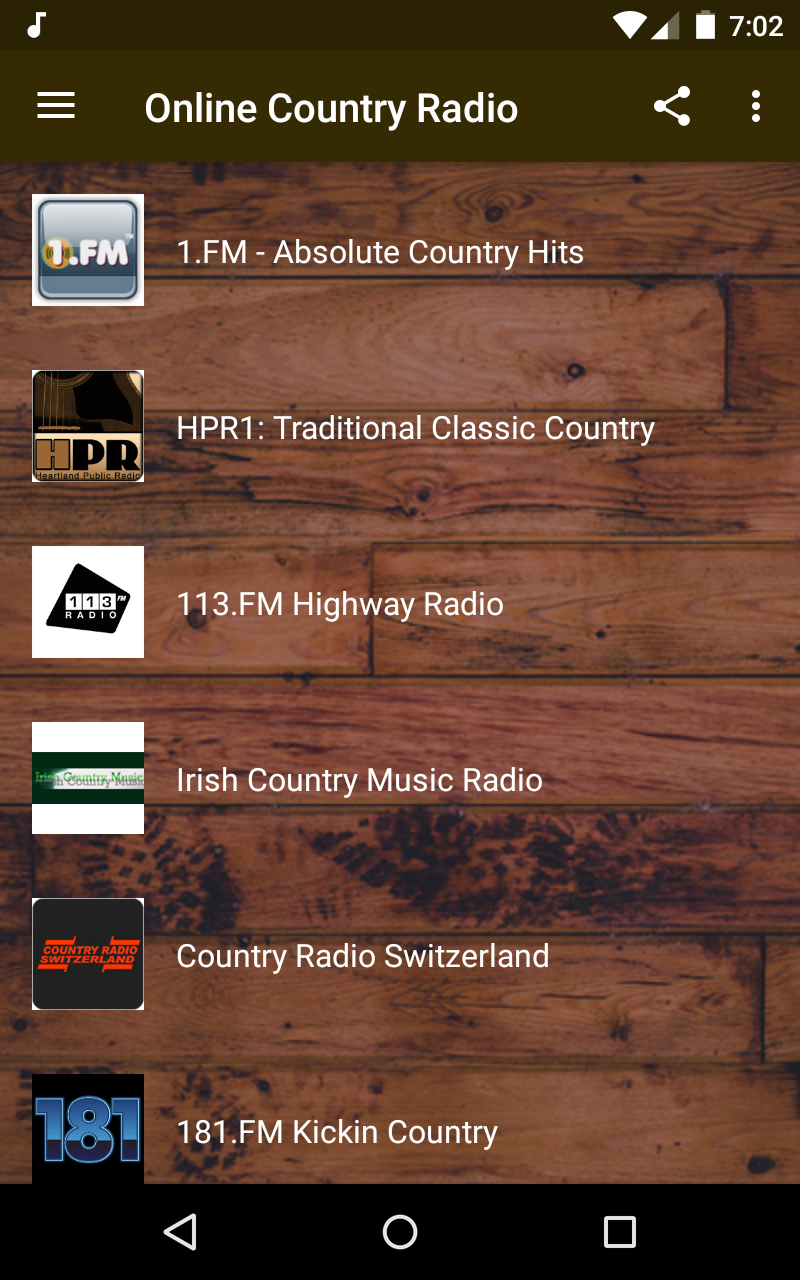
Task: Play Country Radio Switzerland
Action: point(362,956)
